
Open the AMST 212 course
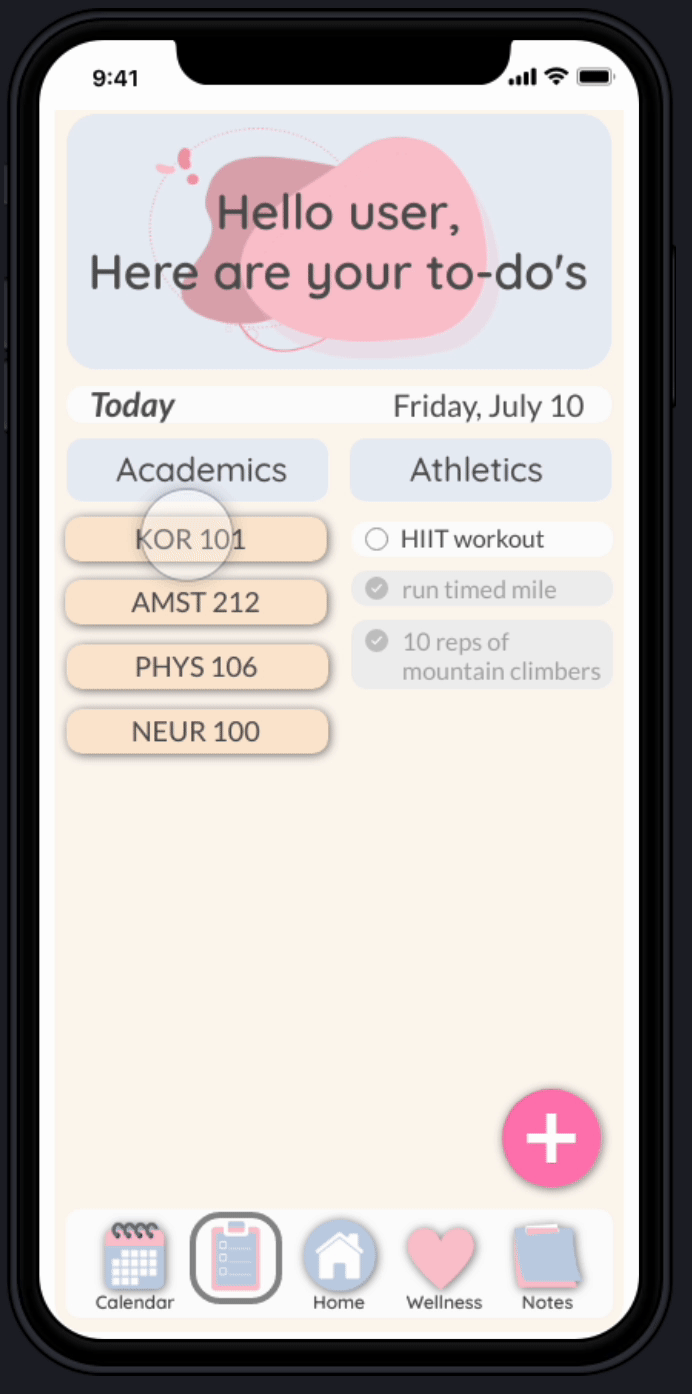[x=196, y=603]
